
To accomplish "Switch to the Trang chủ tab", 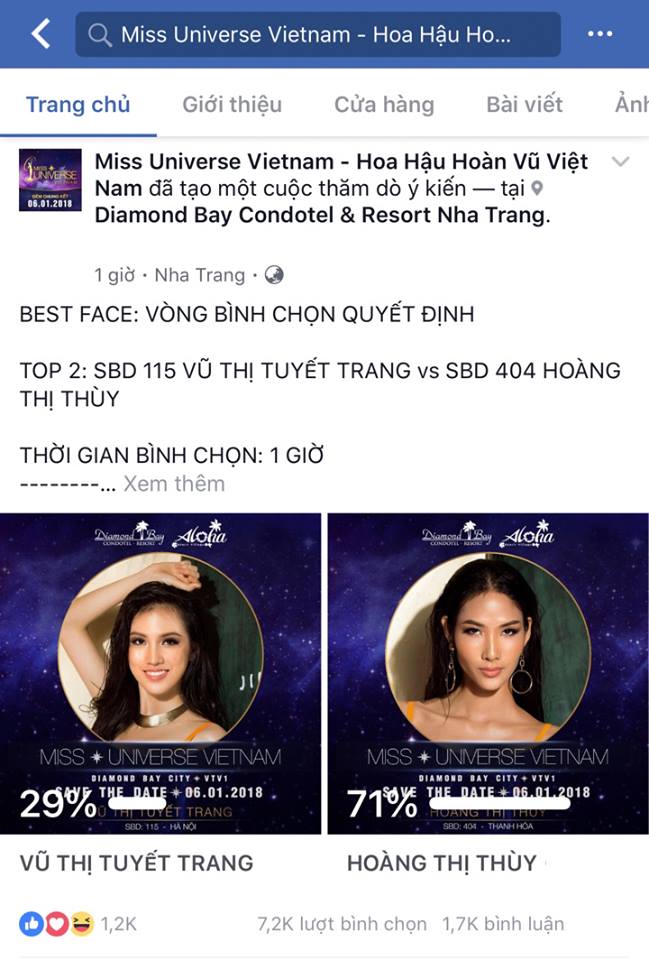I will (x=78, y=104).
